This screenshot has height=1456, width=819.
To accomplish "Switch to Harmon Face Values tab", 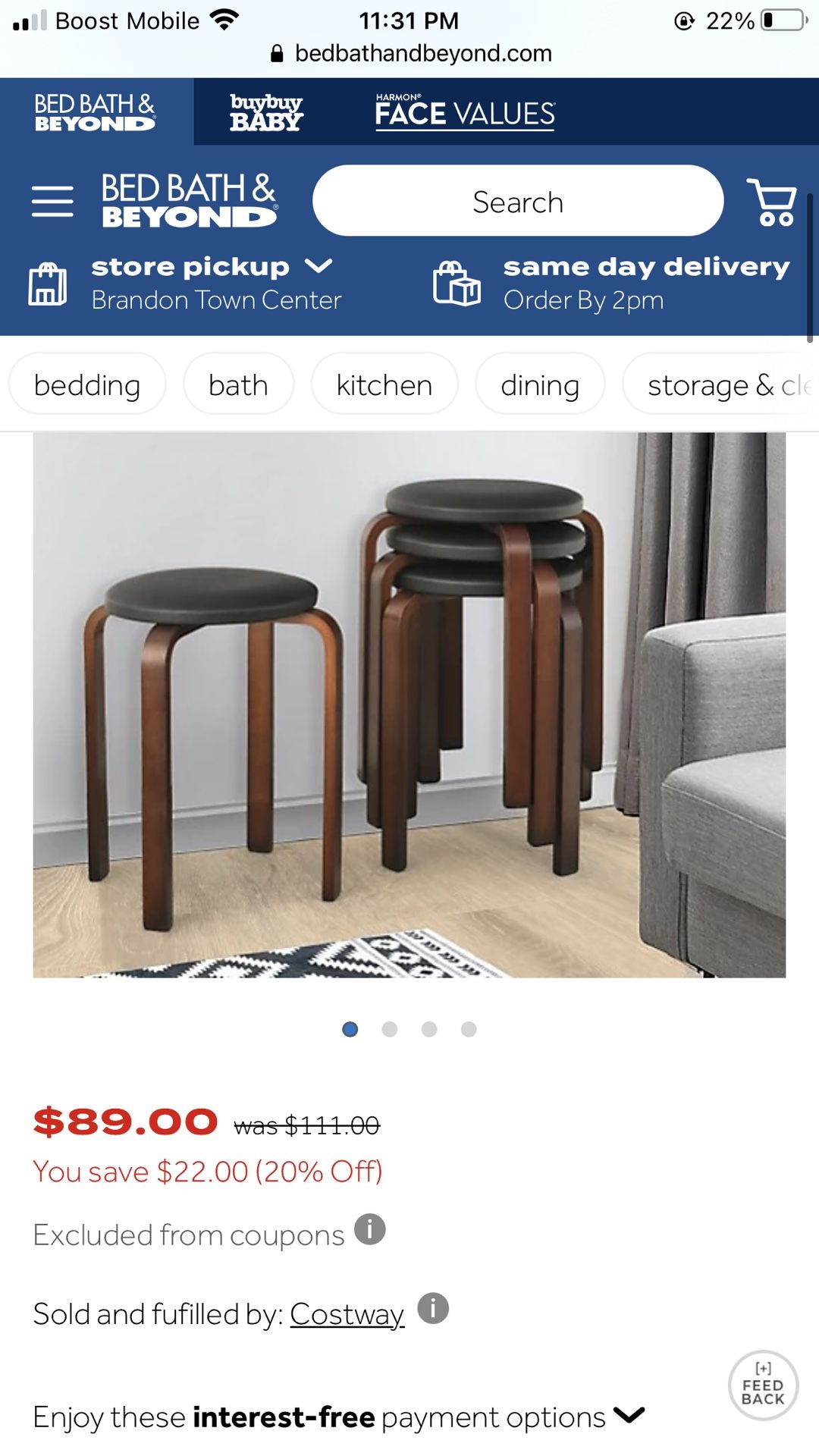I will pos(465,112).
